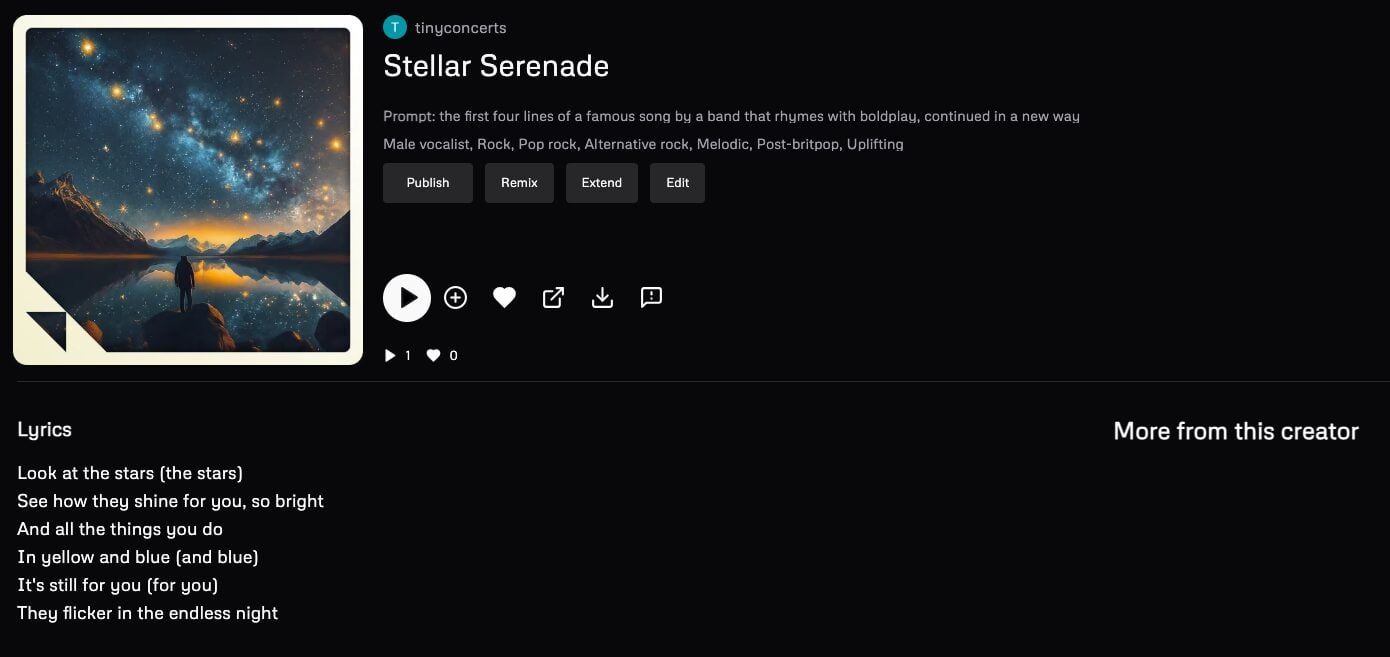
Task: Open the tinyconcerts creator profile
Action: (x=460, y=28)
